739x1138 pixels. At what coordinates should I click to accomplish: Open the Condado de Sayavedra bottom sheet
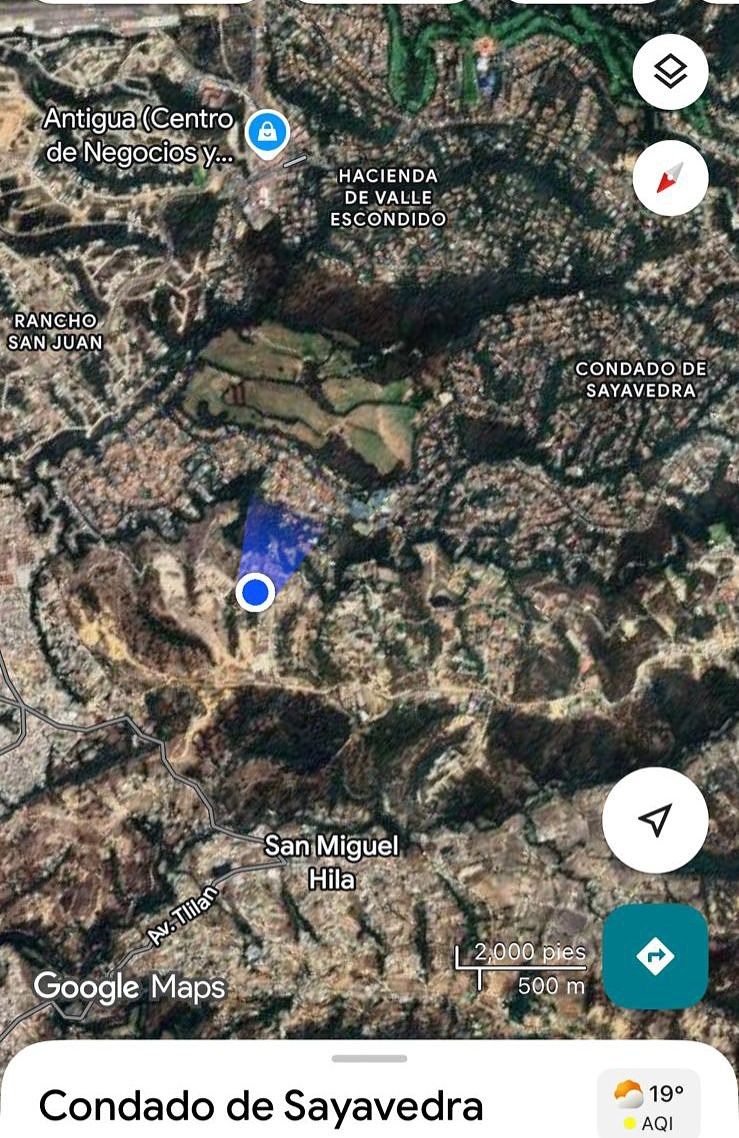tap(266, 1106)
